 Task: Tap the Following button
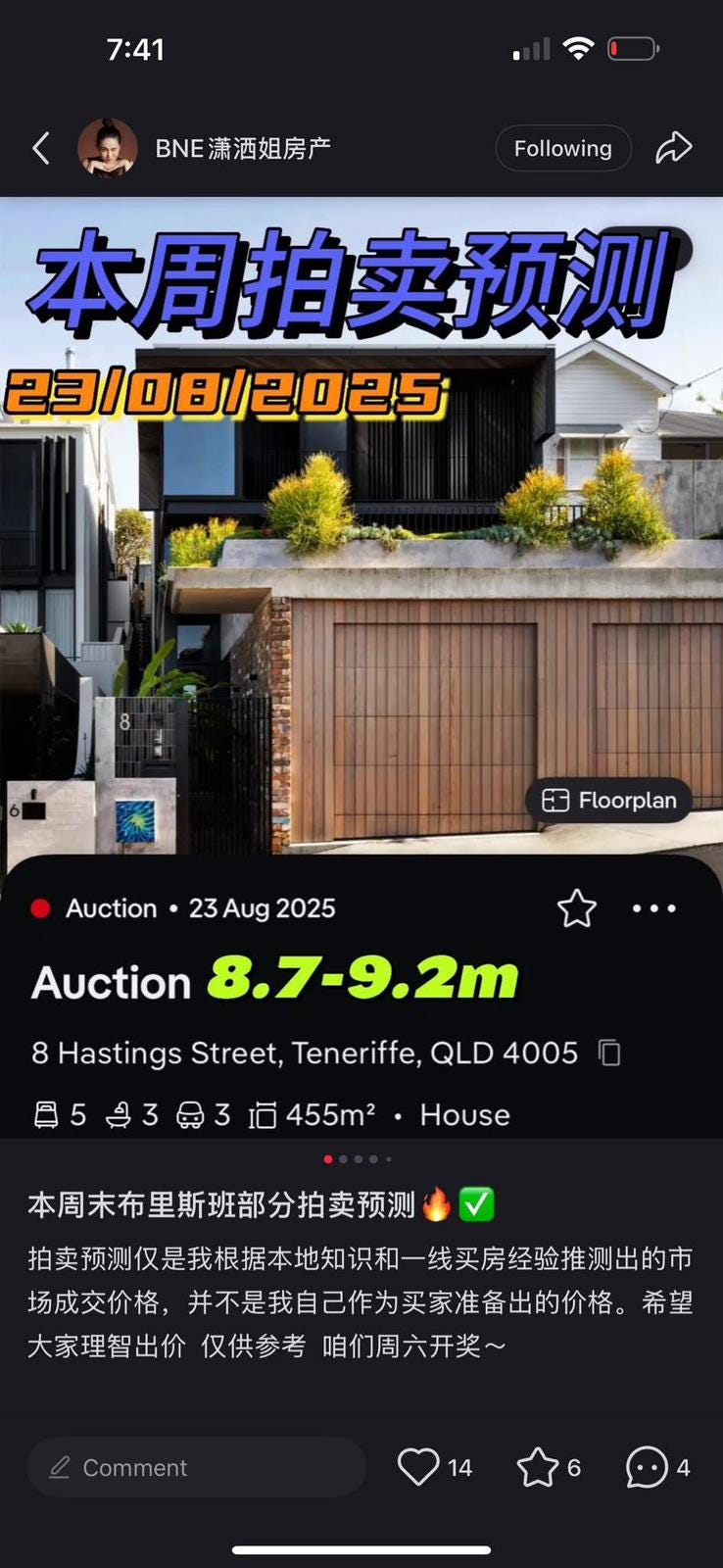pos(562,149)
